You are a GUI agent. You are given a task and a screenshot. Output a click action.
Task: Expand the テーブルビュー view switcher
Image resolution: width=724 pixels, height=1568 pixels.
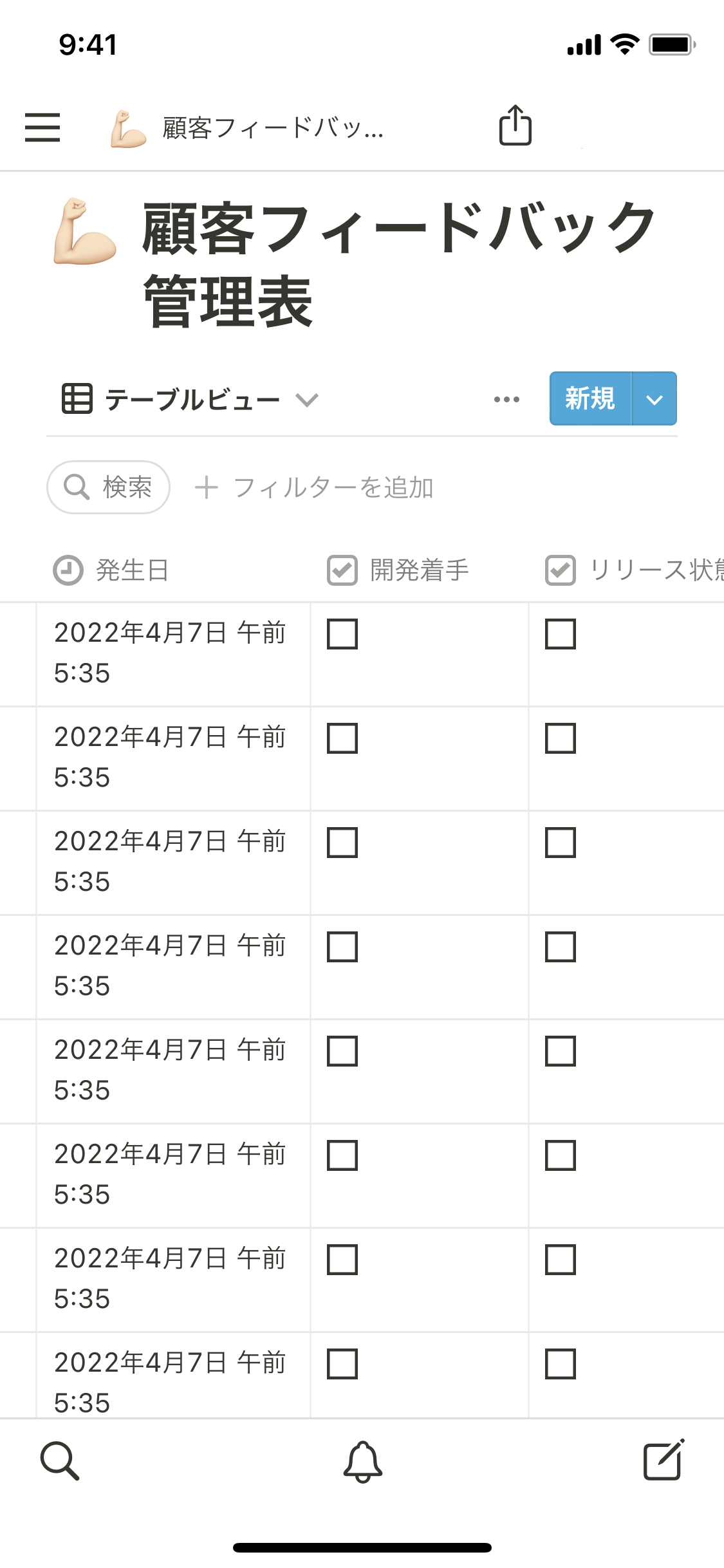190,400
